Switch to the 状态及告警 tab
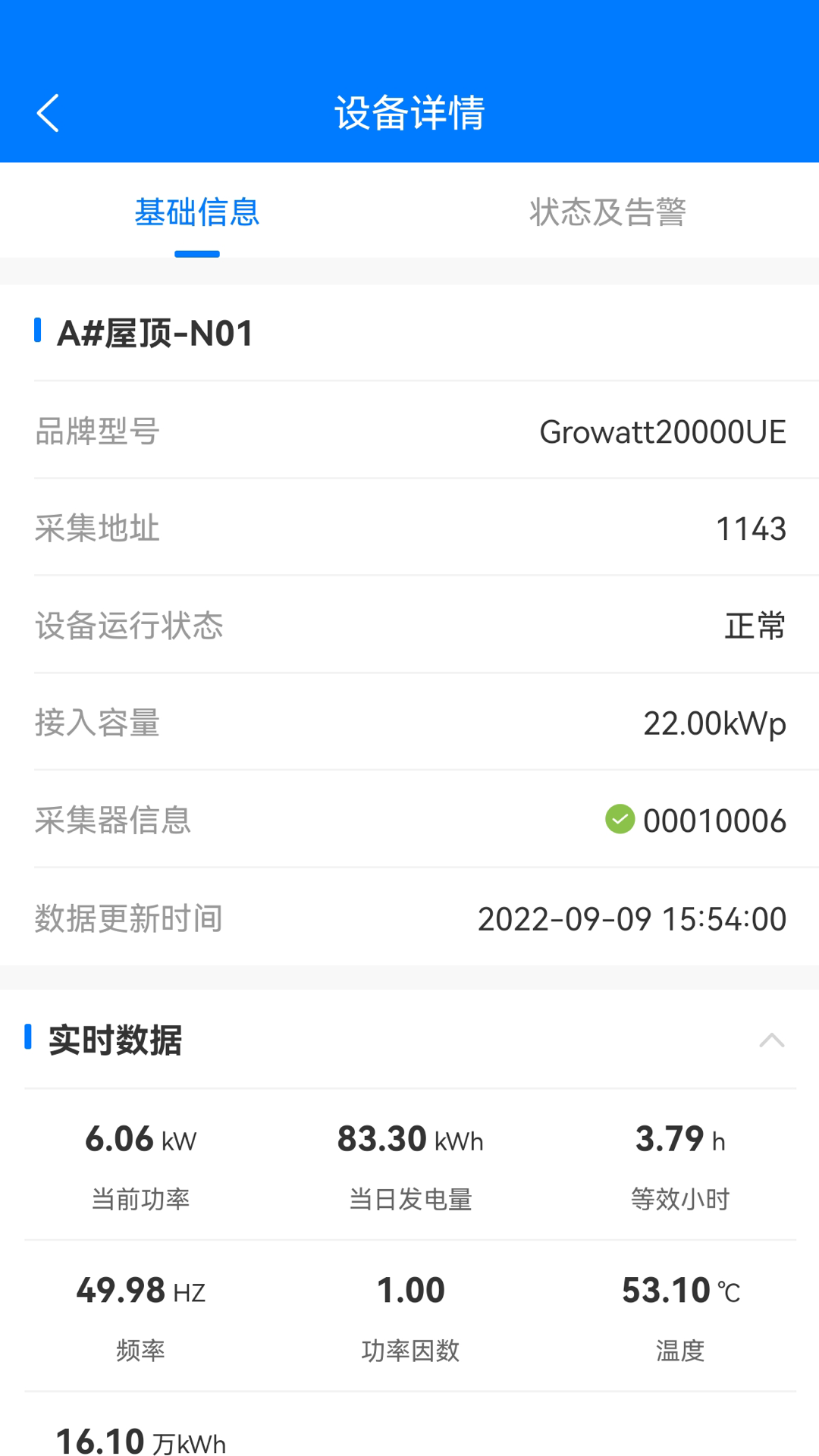819x1456 pixels. 607,212
